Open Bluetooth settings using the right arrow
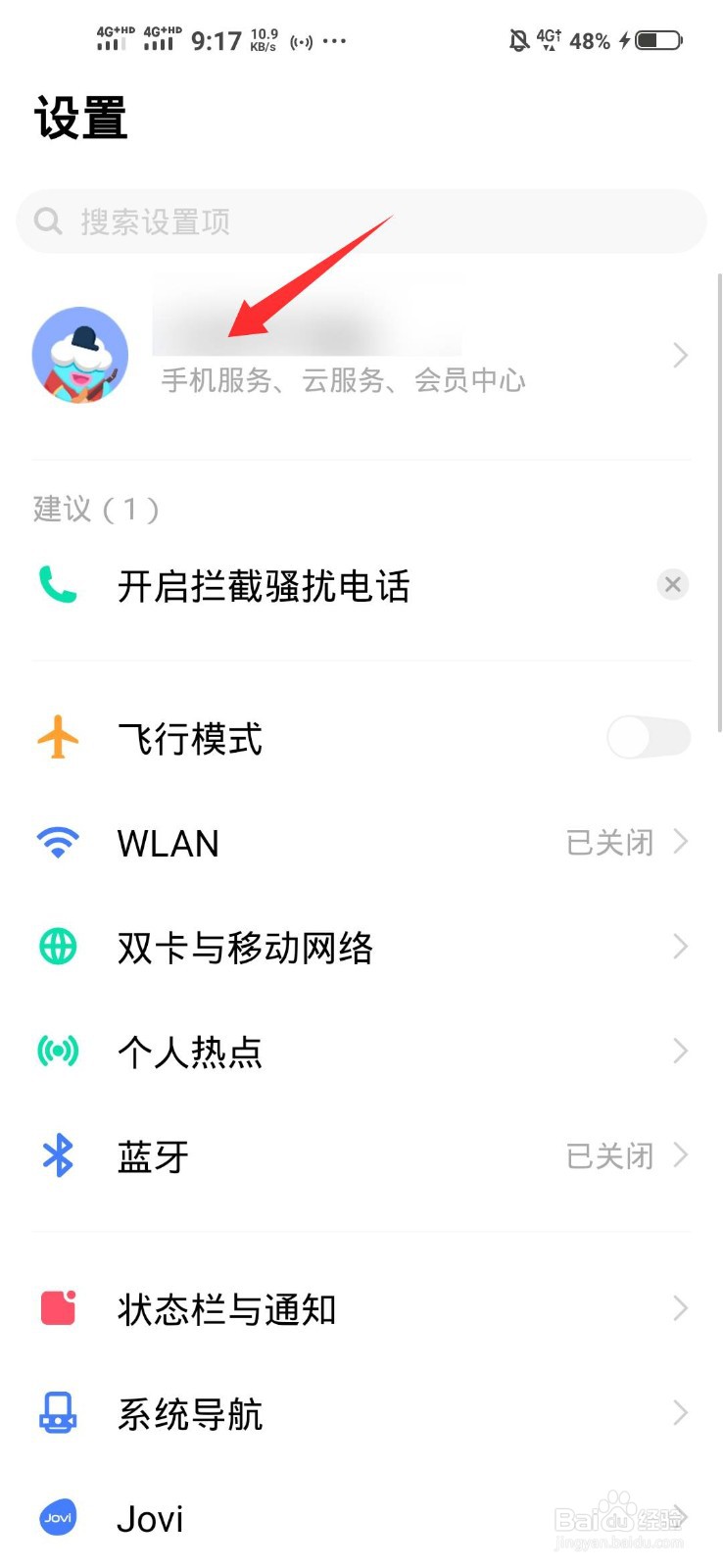The image size is (723, 1568). pyautogui.click(x=681, y=1155)
